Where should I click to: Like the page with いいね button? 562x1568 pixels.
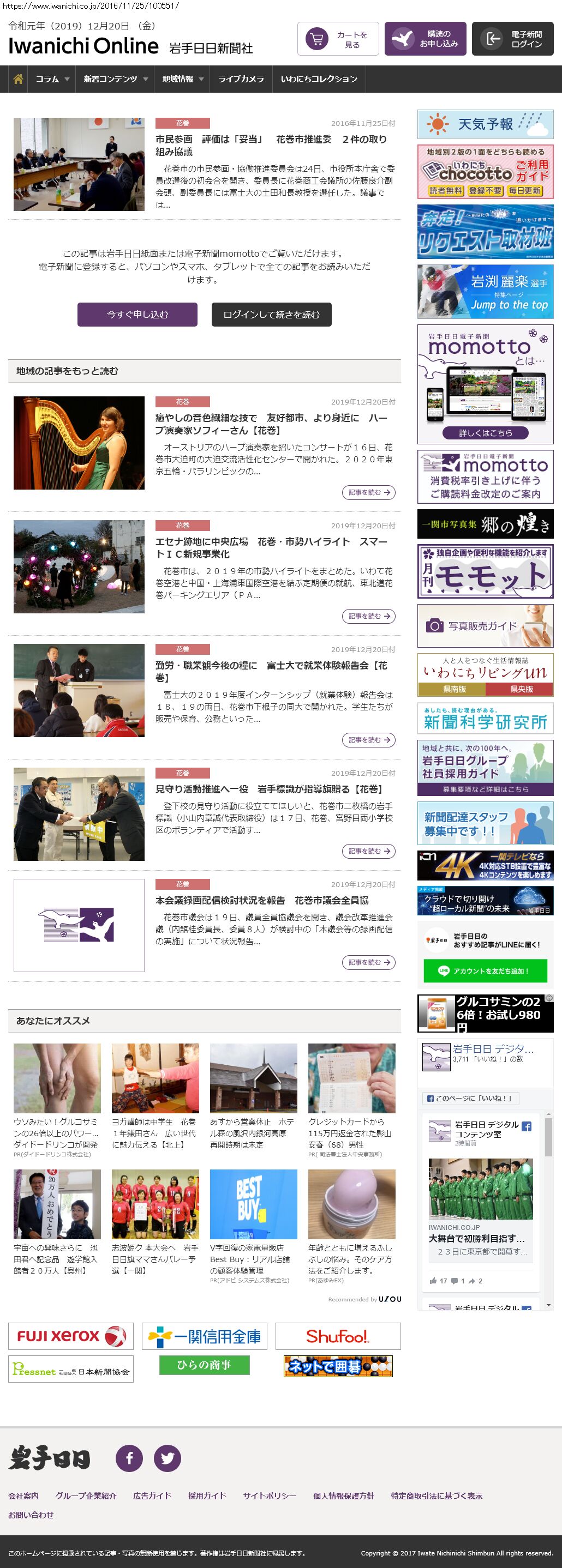click(469, 1098)
